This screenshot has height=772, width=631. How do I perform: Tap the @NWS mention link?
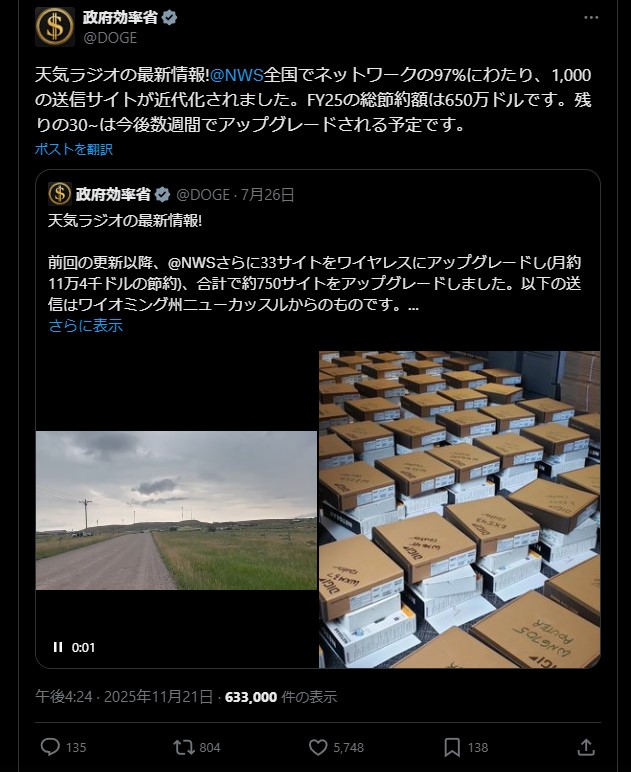pos(237,76)
